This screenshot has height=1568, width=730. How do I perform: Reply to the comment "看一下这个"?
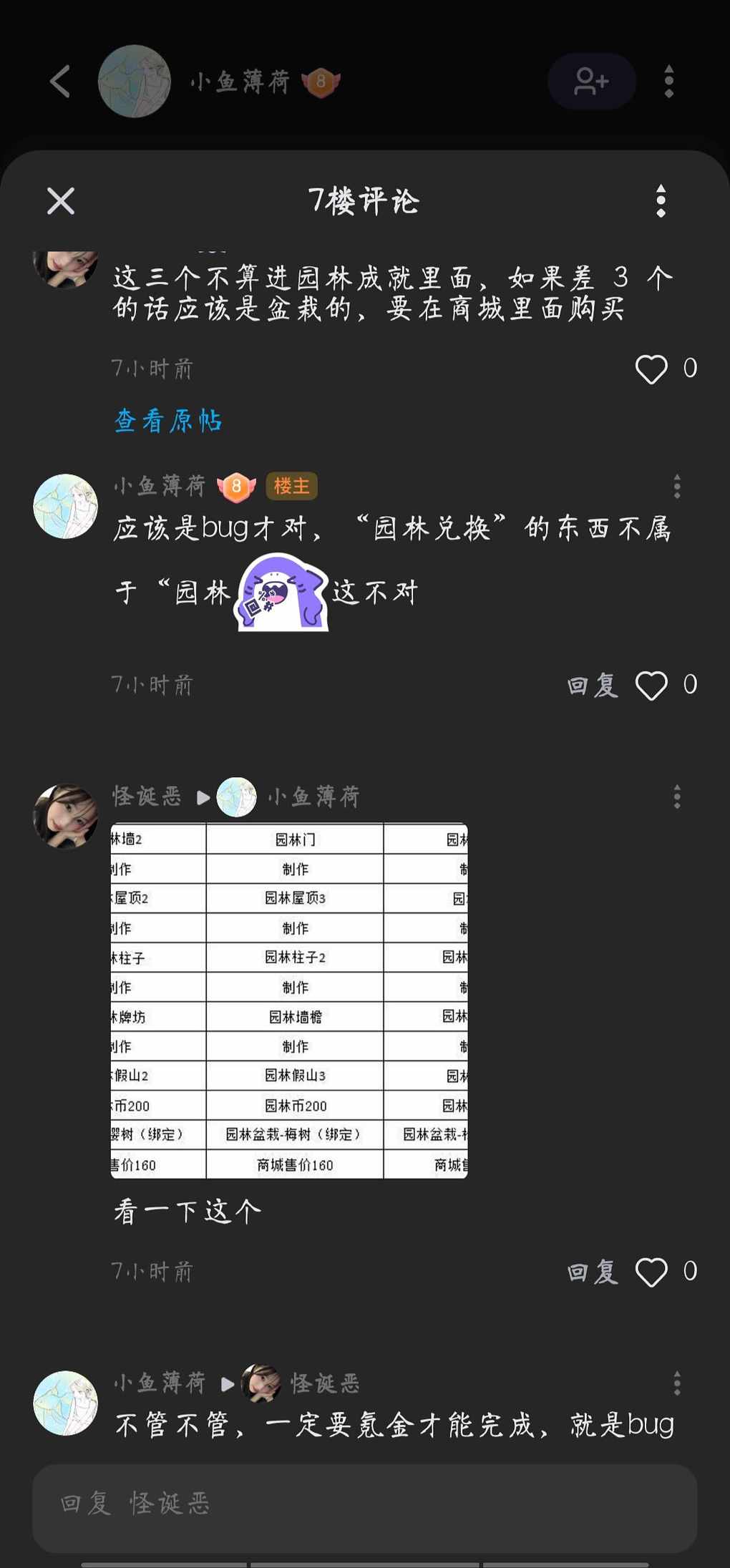593,1272
